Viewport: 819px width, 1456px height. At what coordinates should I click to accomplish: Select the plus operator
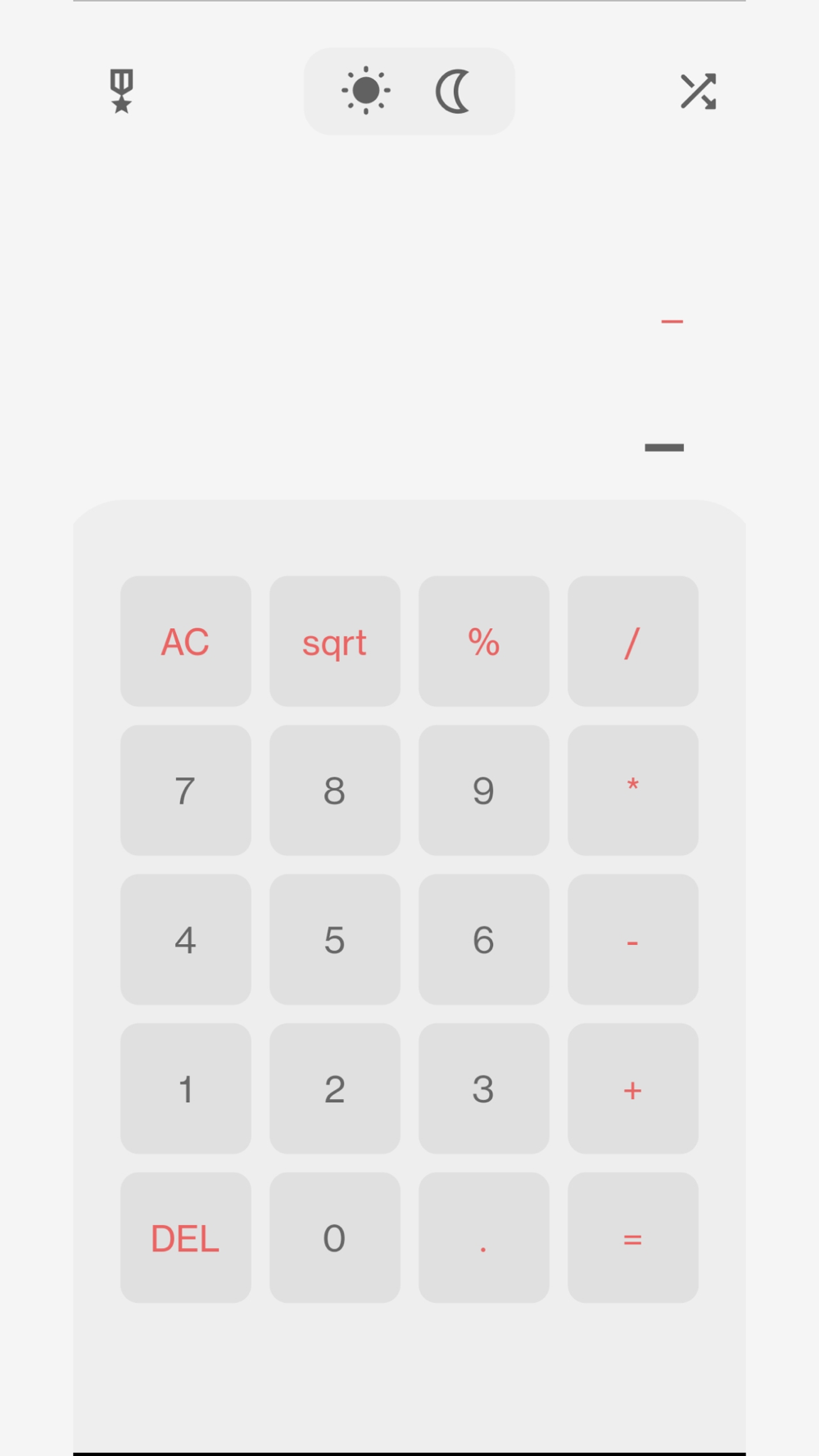click(633, 1088)
